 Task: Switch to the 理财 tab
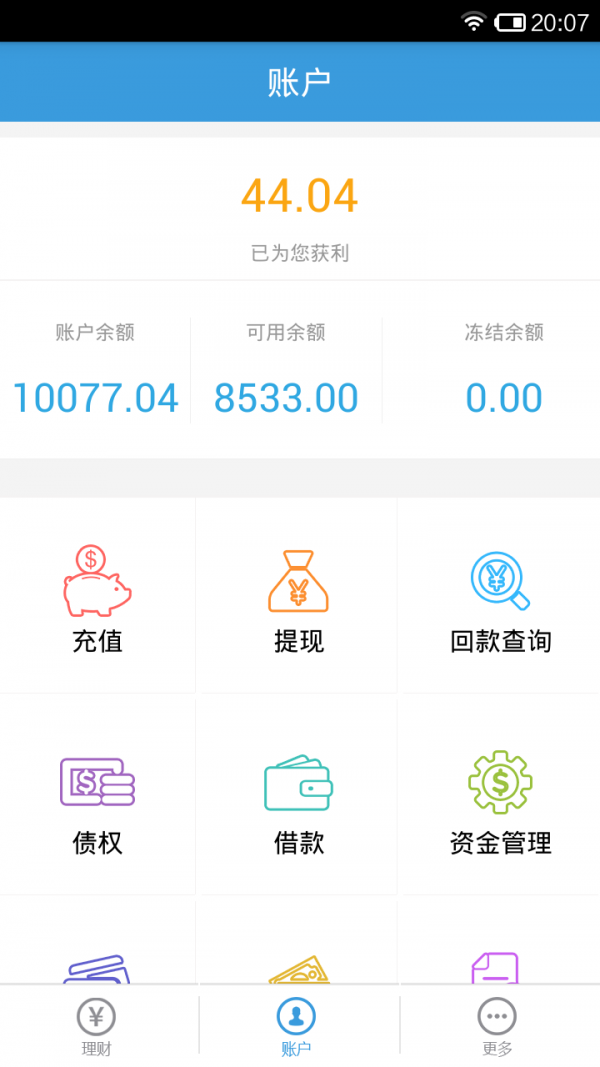click(97, 1026)
